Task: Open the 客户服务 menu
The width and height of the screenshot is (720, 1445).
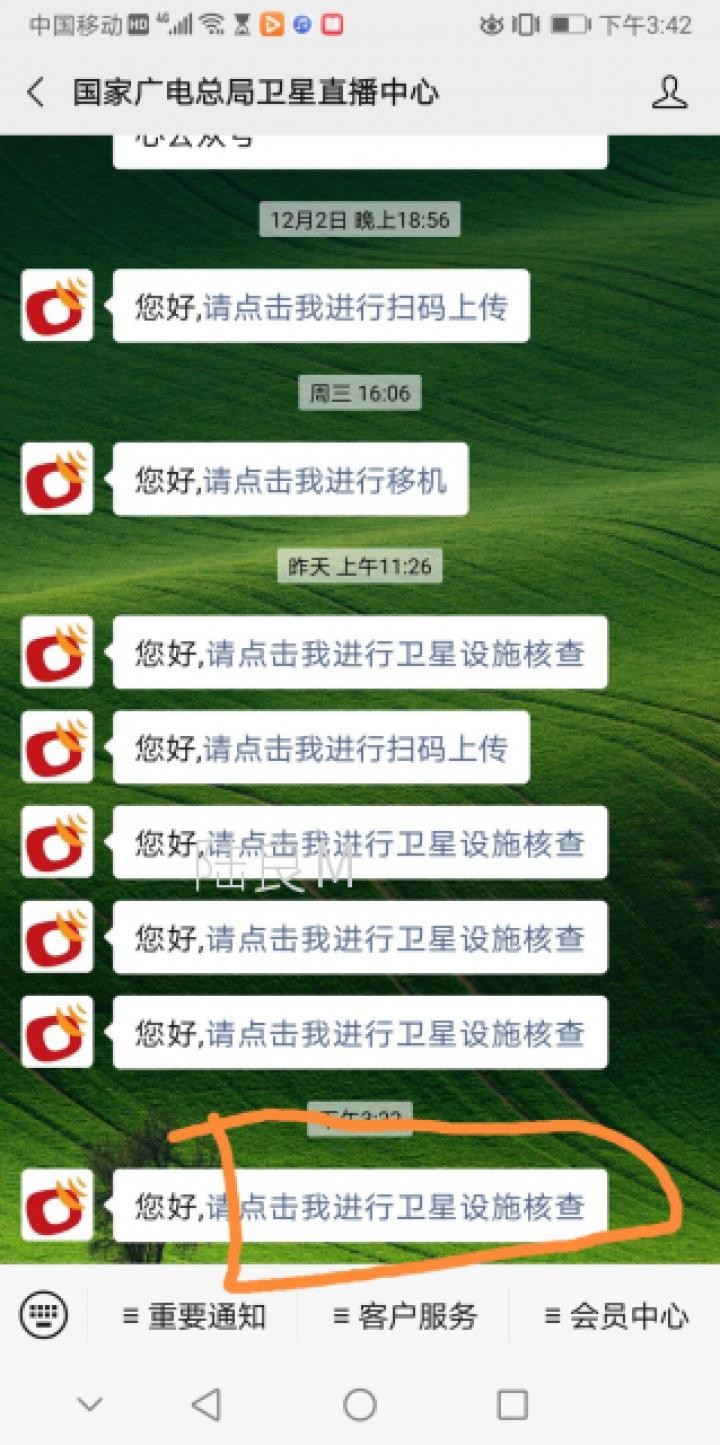Action: 405,1316
